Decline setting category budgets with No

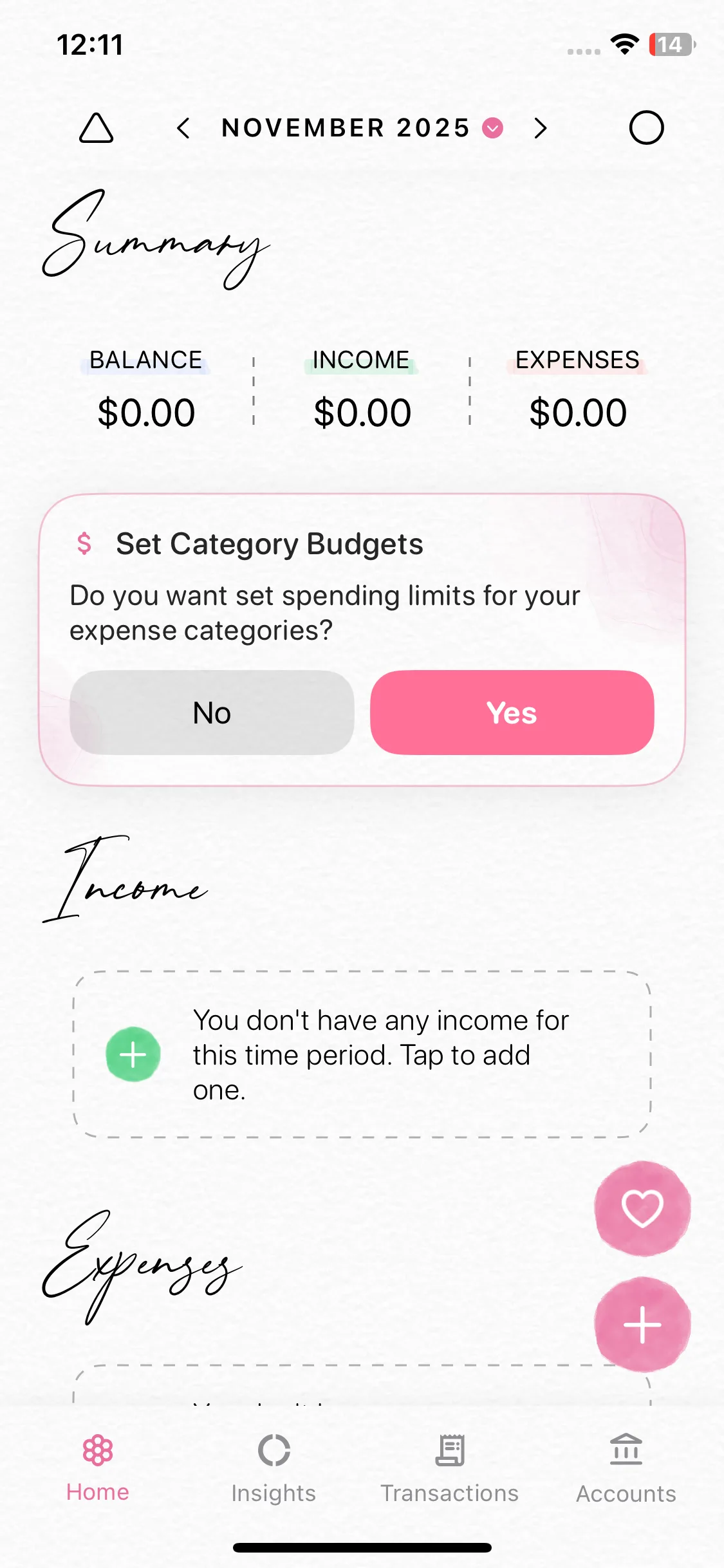pos(212,713)
